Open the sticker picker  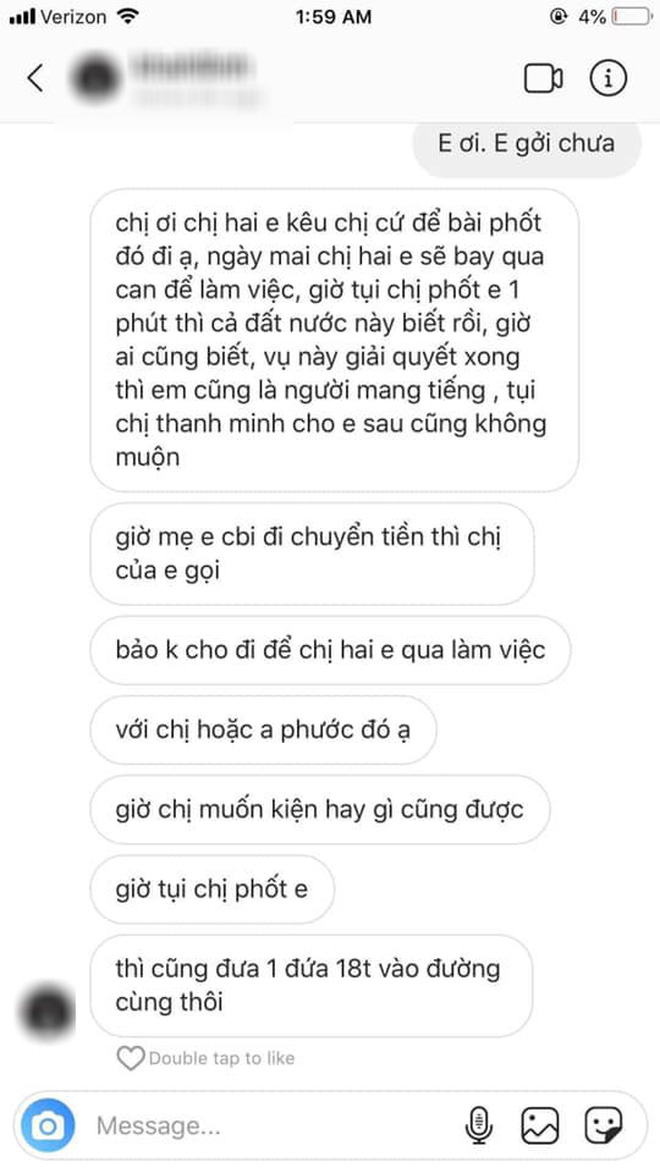[x=603, y=1127]
